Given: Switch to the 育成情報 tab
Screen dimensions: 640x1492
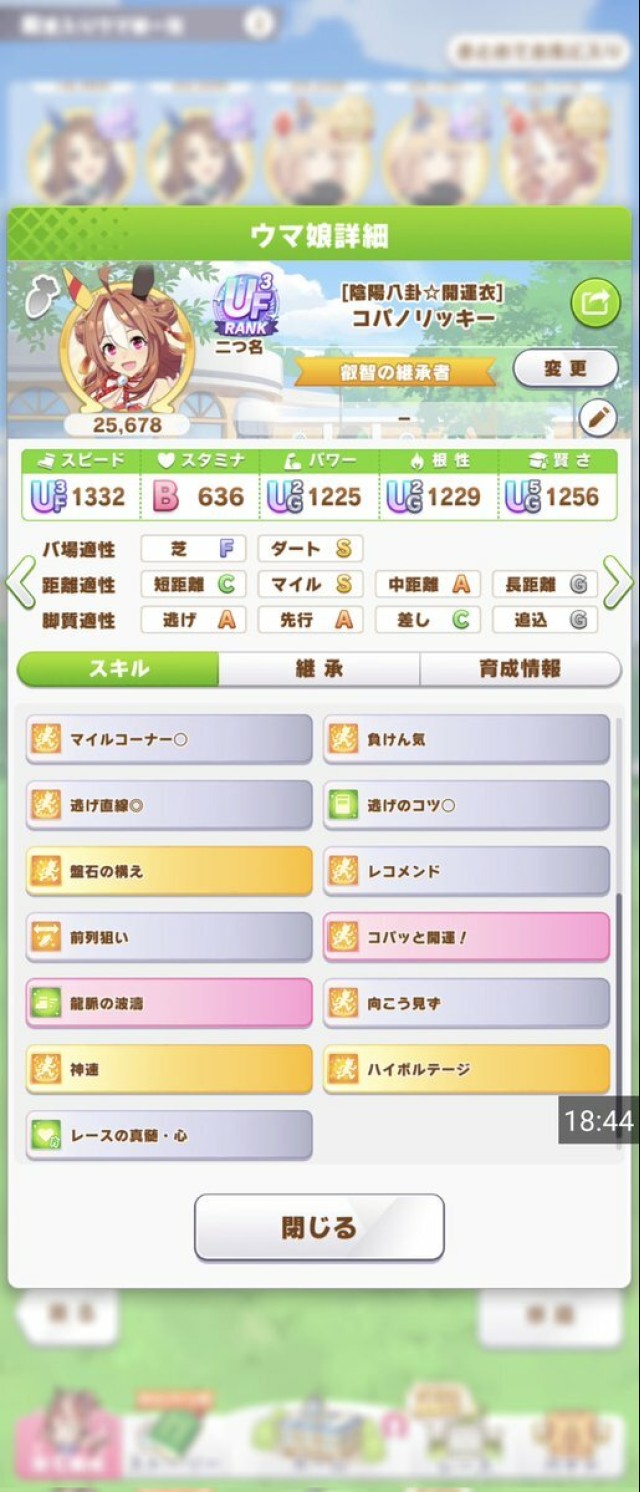Looking at the screenshot, I should 520,669.
